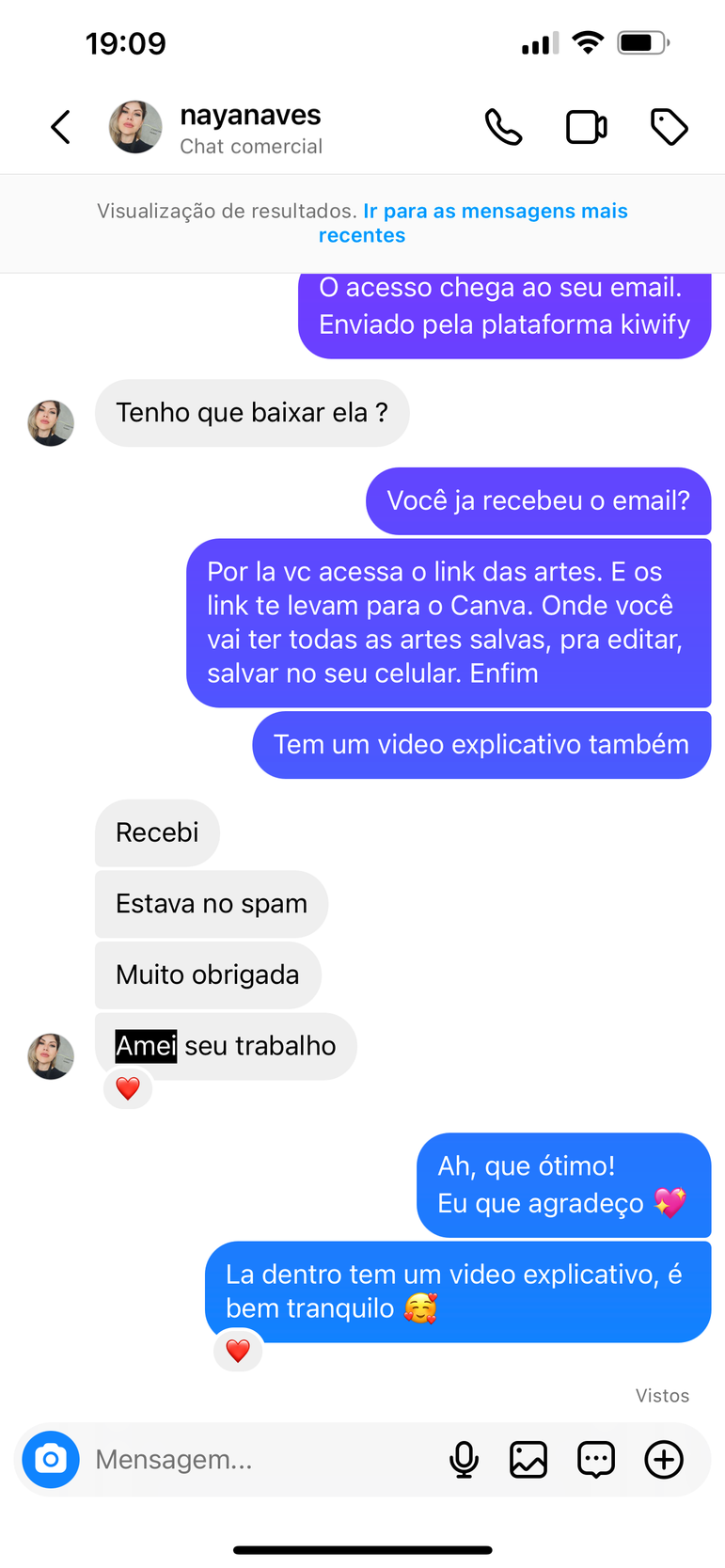The width and height of the screenshot is (725, 1568).
Task: Record a voice message with the microphone
Action: point(464,1459)
